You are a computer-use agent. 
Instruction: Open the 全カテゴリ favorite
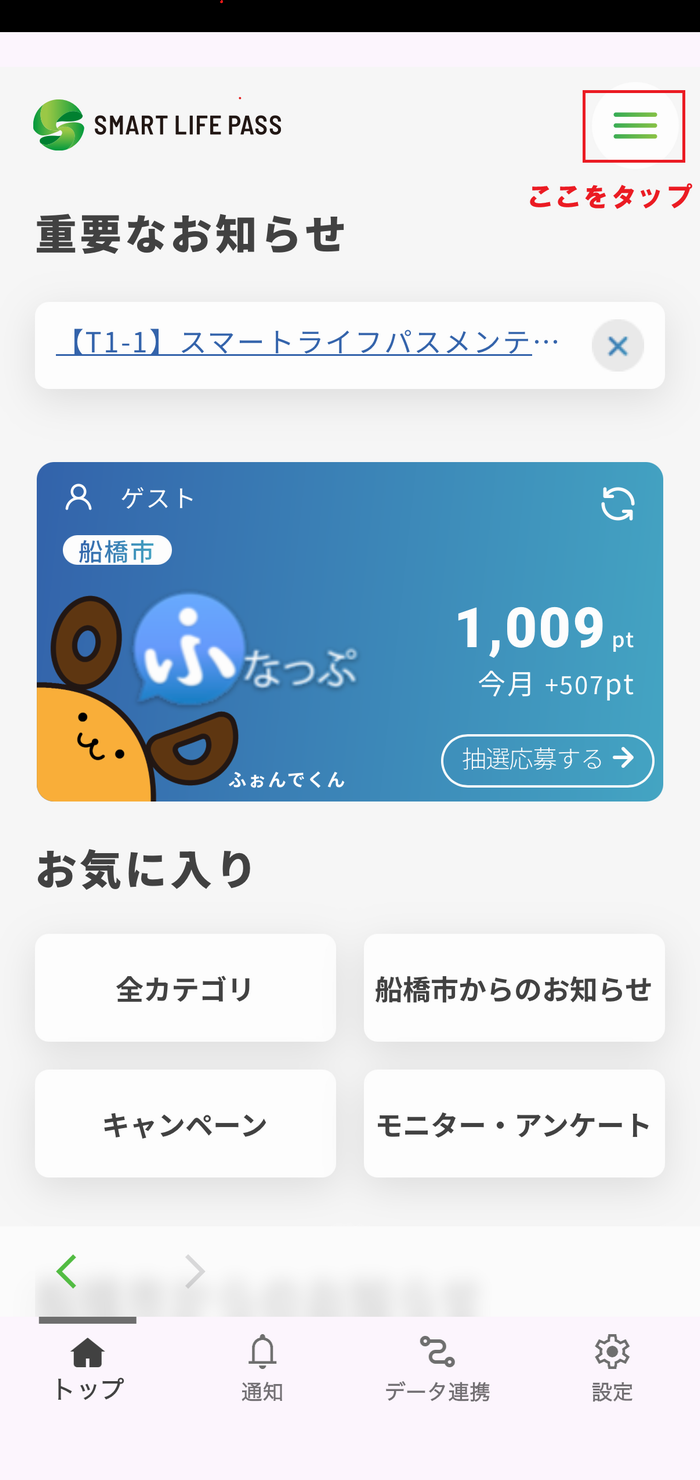(185, 988)
